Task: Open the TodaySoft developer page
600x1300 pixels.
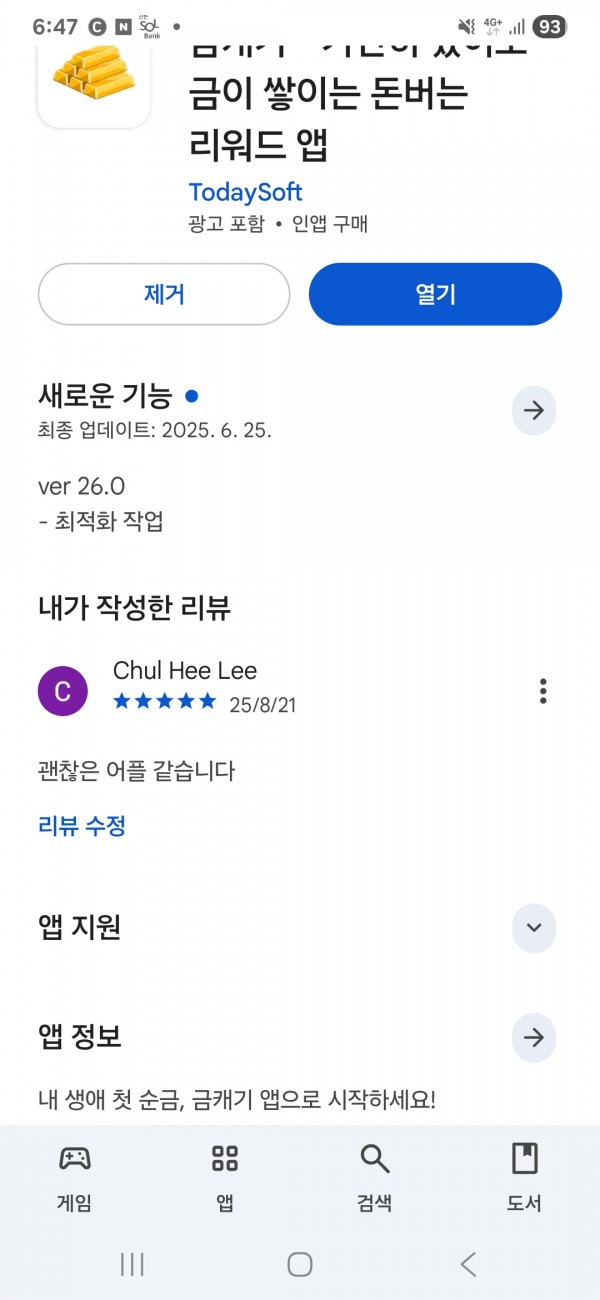Action: [x=245, y=192]
